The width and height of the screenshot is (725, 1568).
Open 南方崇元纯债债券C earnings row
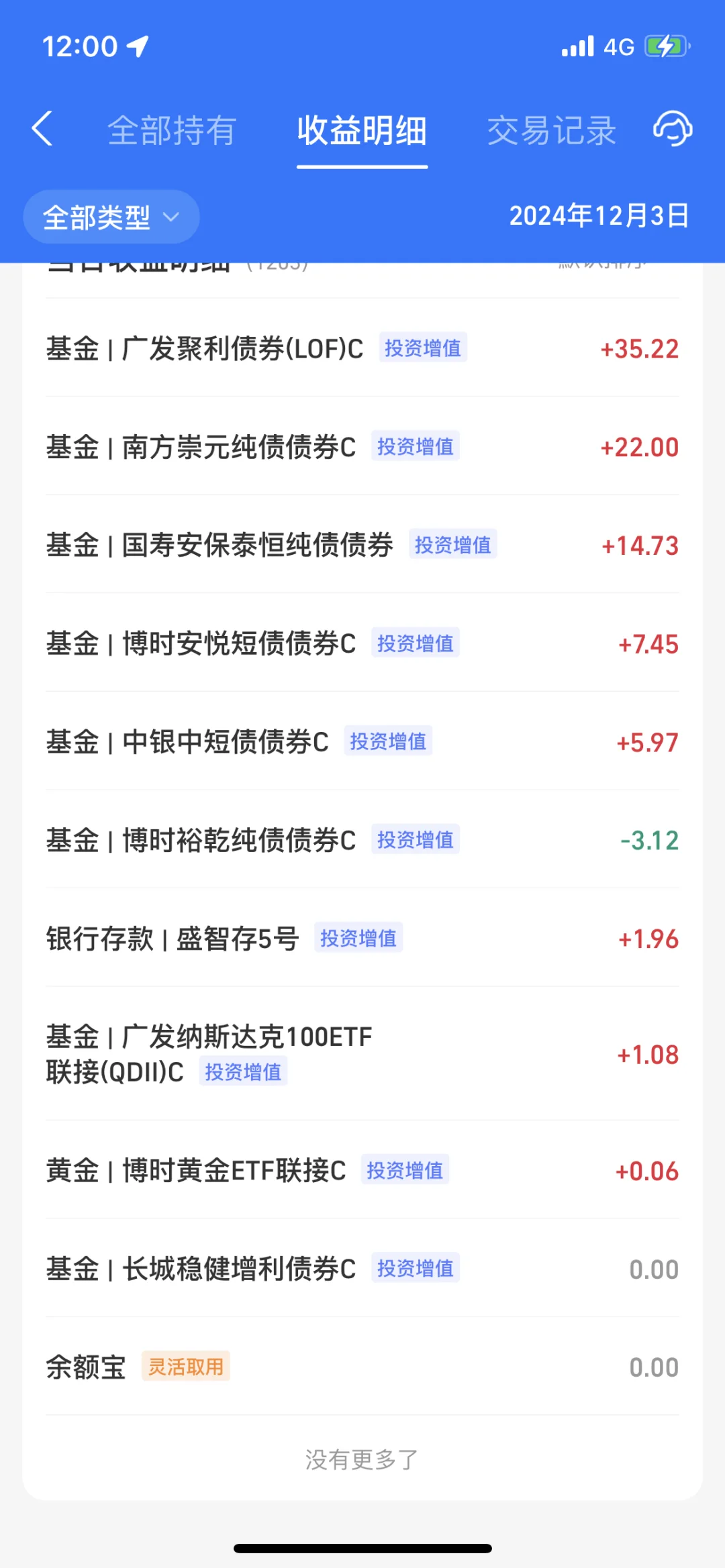pyautogui.click(x=362, y=447)
